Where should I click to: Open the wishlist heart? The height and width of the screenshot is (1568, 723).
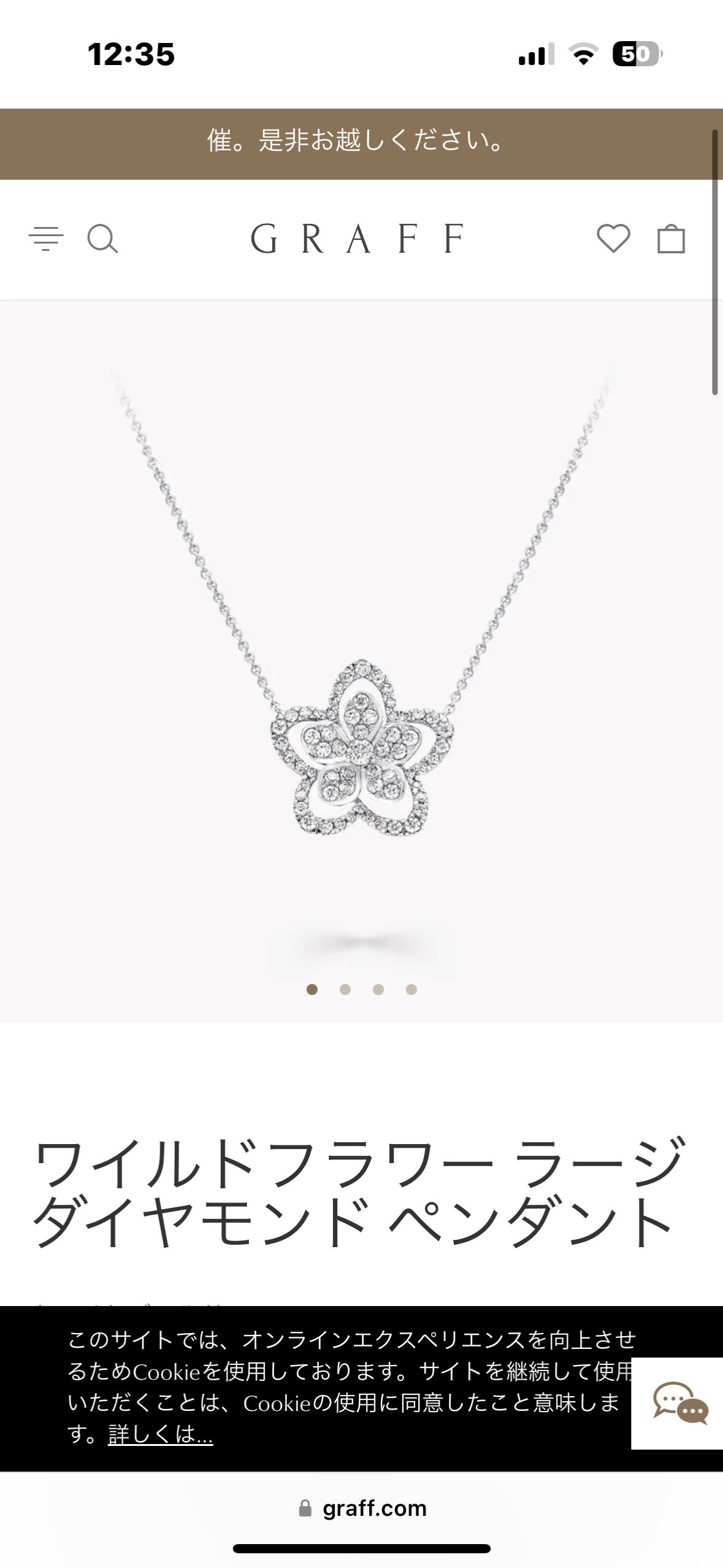tap(613, 239)
